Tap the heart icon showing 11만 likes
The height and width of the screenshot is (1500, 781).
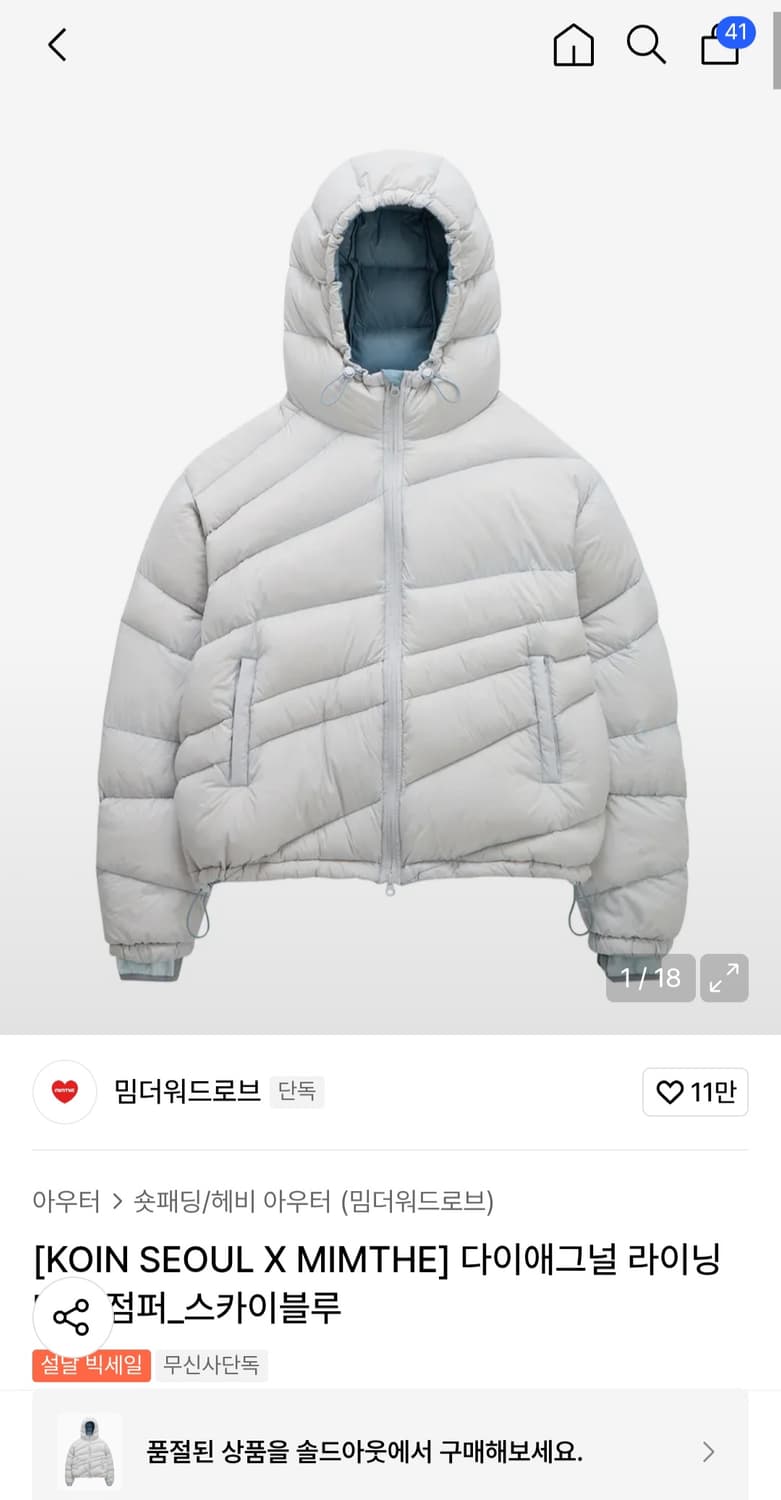(695, 1092)
